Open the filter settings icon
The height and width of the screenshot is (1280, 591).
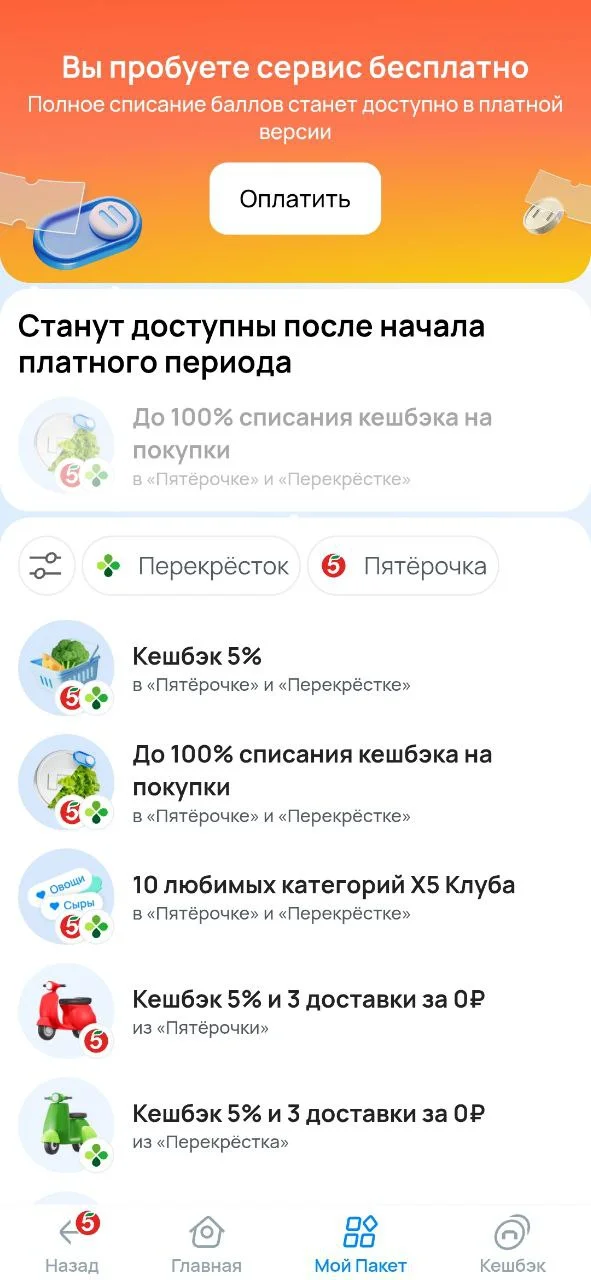pos(46,566)
